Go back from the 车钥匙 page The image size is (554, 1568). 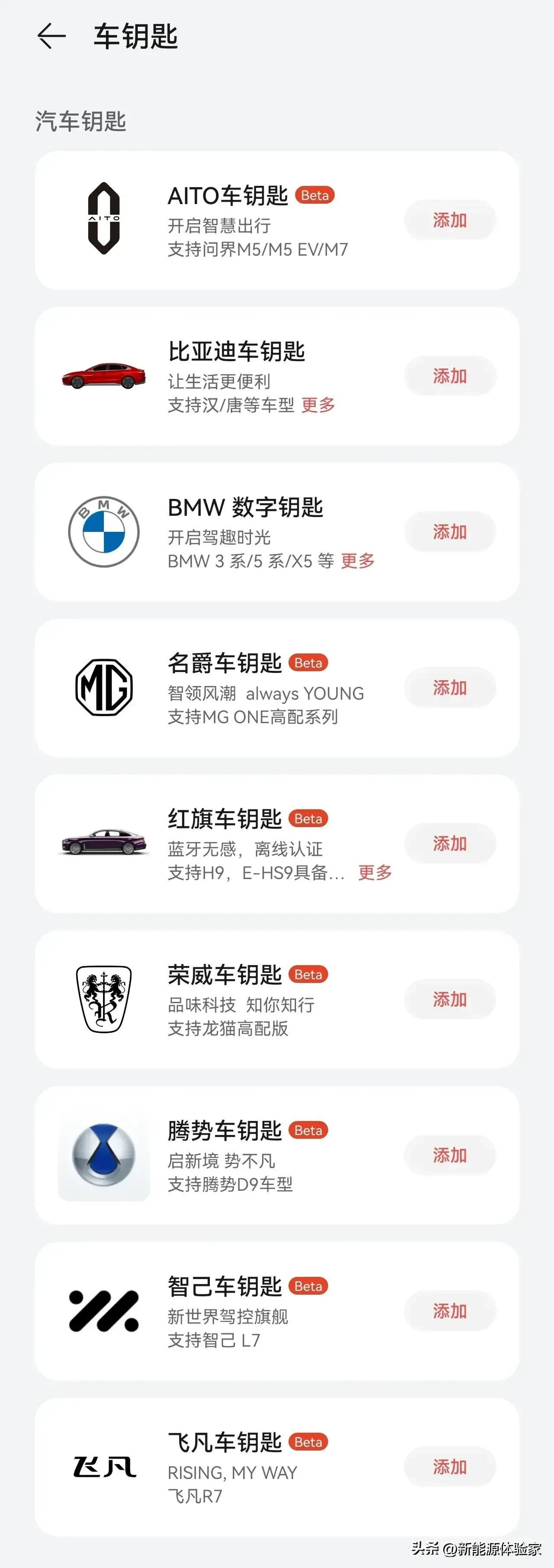[x=52, y=36]
